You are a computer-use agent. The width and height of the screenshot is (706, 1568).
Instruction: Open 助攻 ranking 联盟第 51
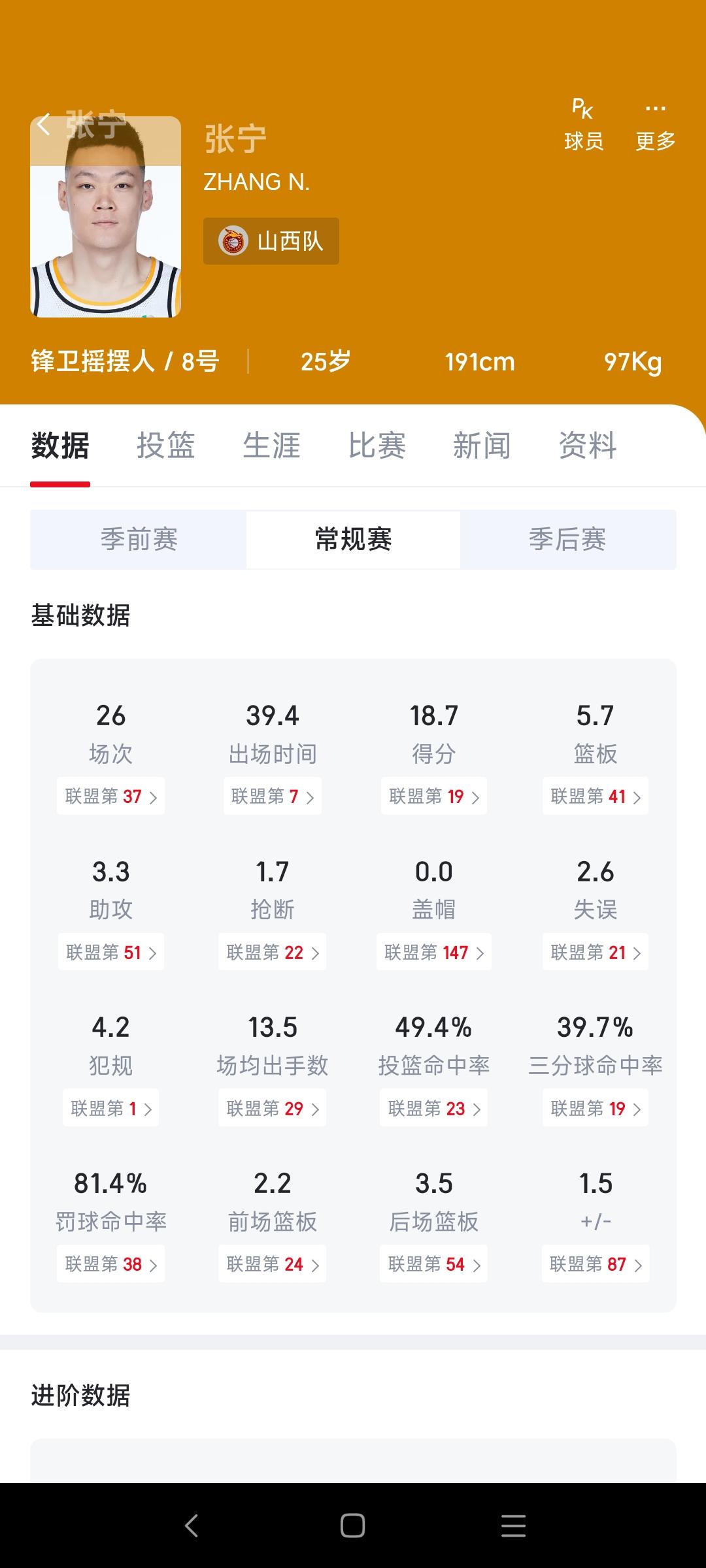pos(111,952)
